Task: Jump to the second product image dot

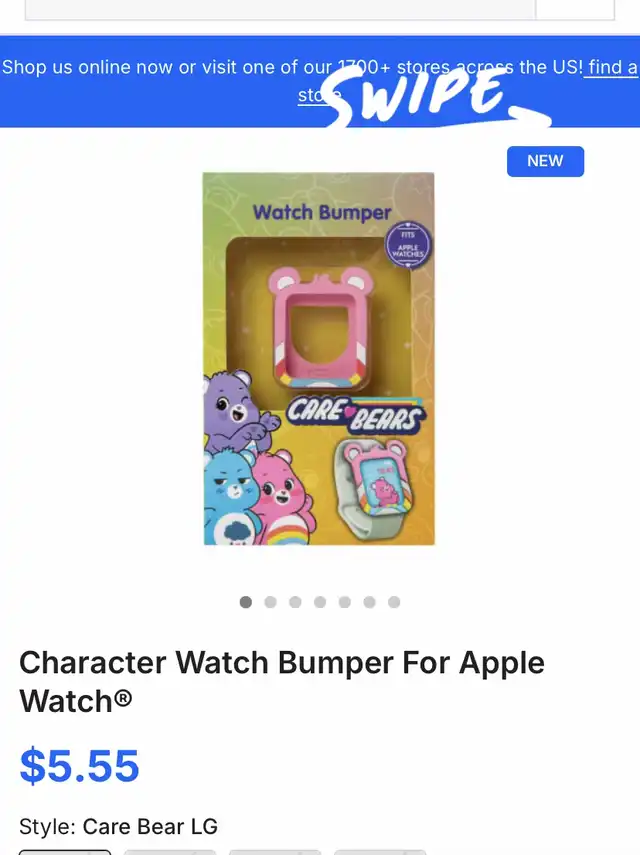Action: [x=270, y=602]
